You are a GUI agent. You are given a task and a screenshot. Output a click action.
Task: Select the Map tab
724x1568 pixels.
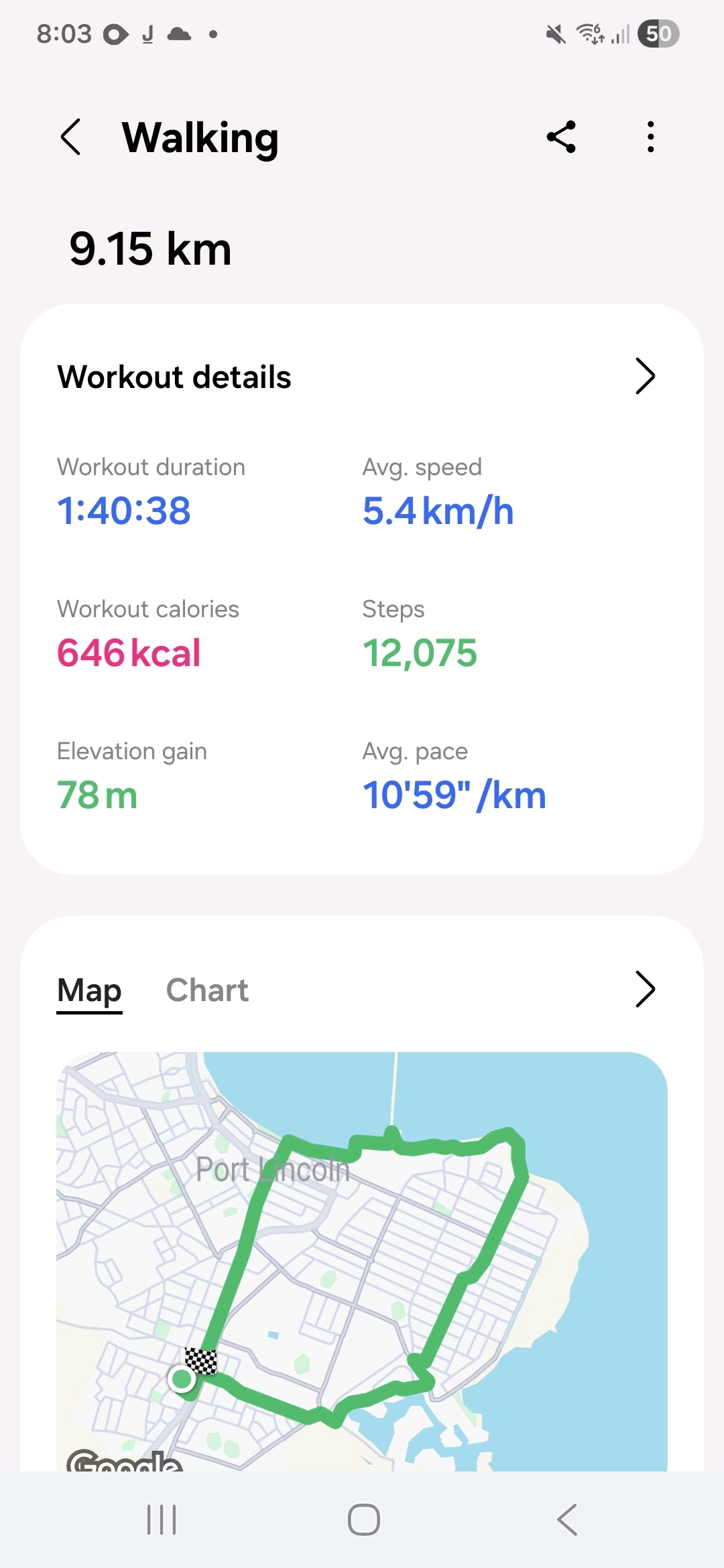click(89, 990)
